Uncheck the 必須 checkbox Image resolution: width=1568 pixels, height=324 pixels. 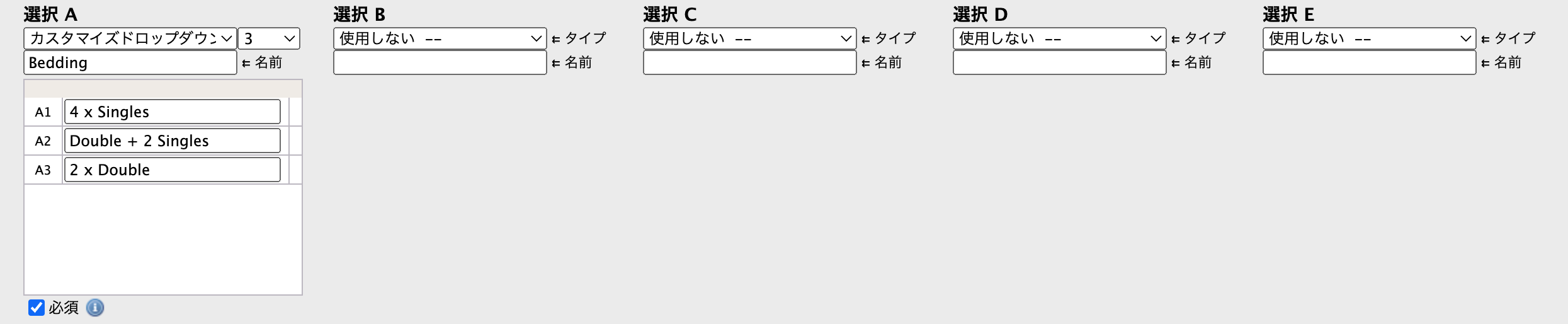(37, 308)
